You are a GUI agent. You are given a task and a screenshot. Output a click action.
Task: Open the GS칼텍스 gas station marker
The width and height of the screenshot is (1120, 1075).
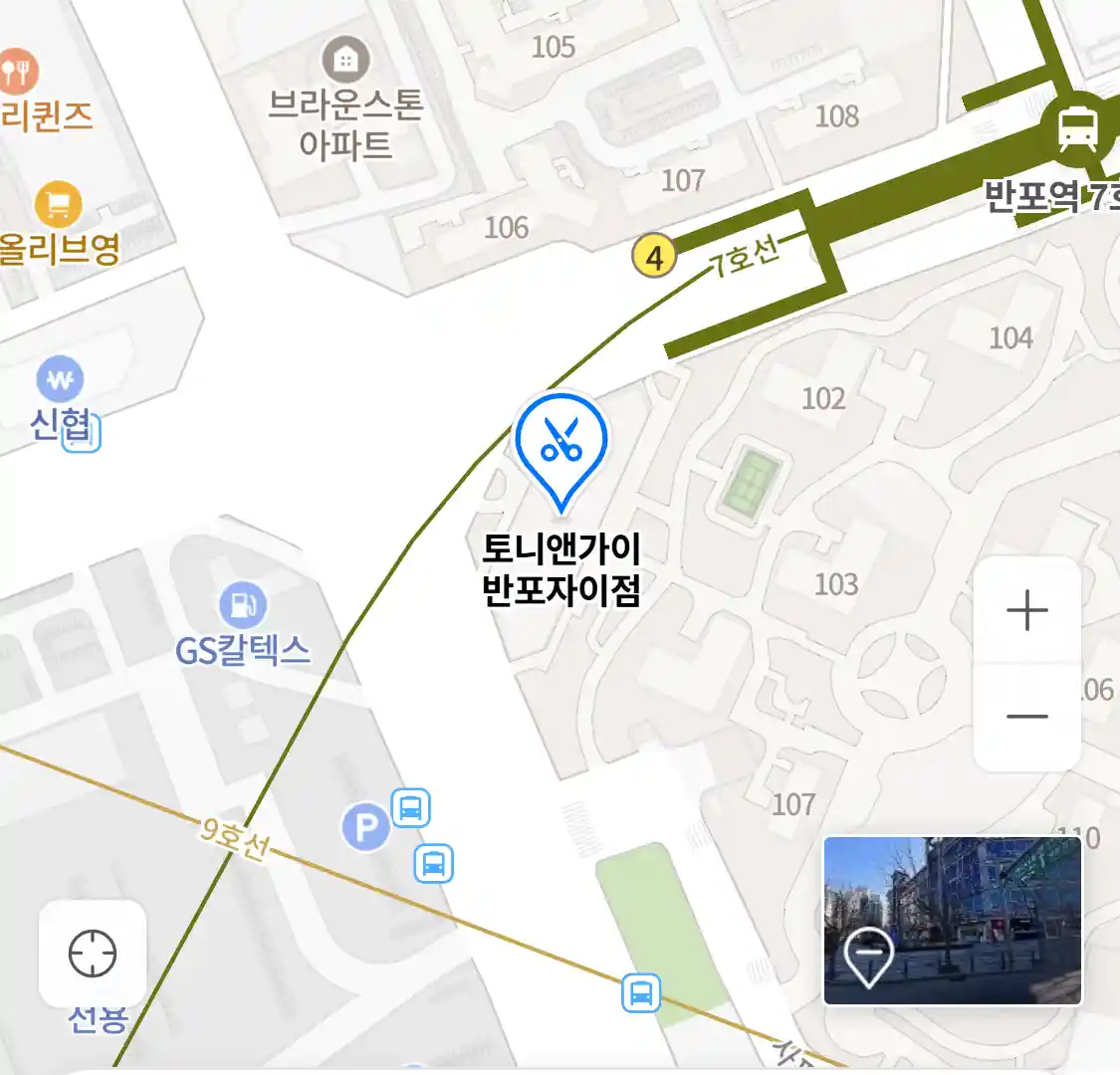[242, 604]
